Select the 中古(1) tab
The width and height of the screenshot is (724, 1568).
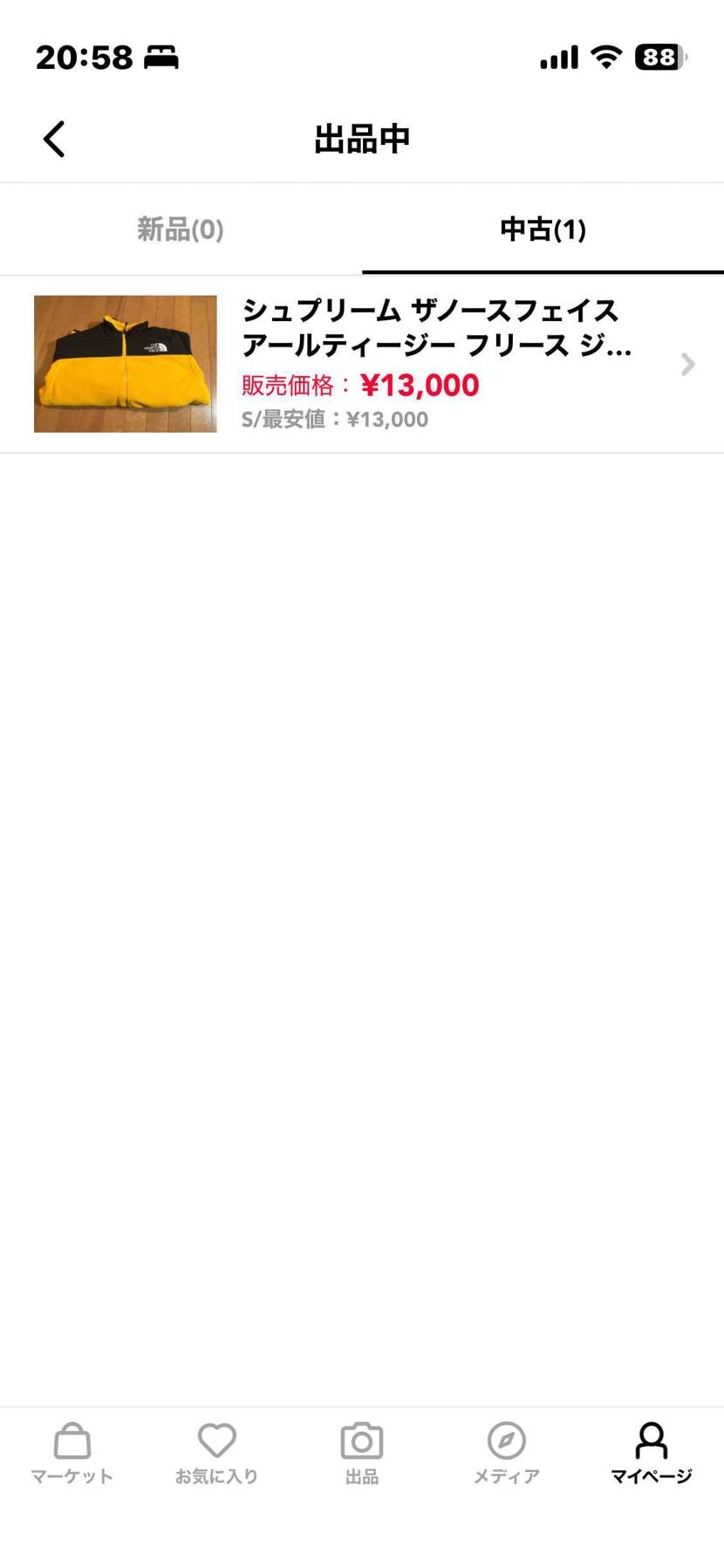pyautogui.click(x=543, y=229)
